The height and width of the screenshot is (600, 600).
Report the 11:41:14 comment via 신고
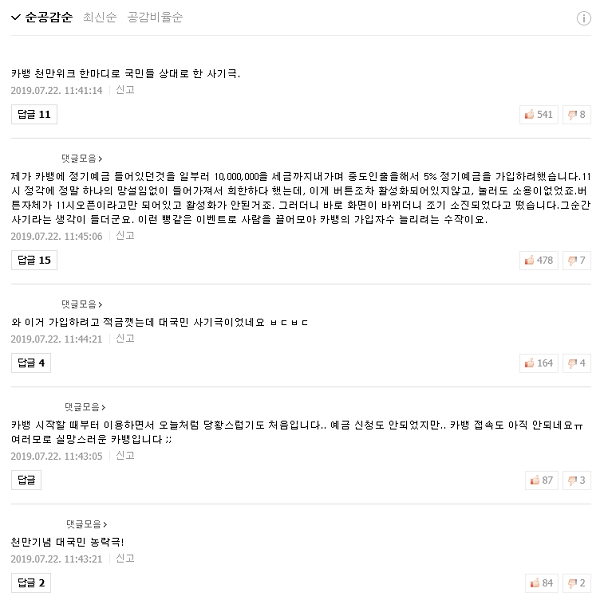pyautogui.click(x=124, y=90)
